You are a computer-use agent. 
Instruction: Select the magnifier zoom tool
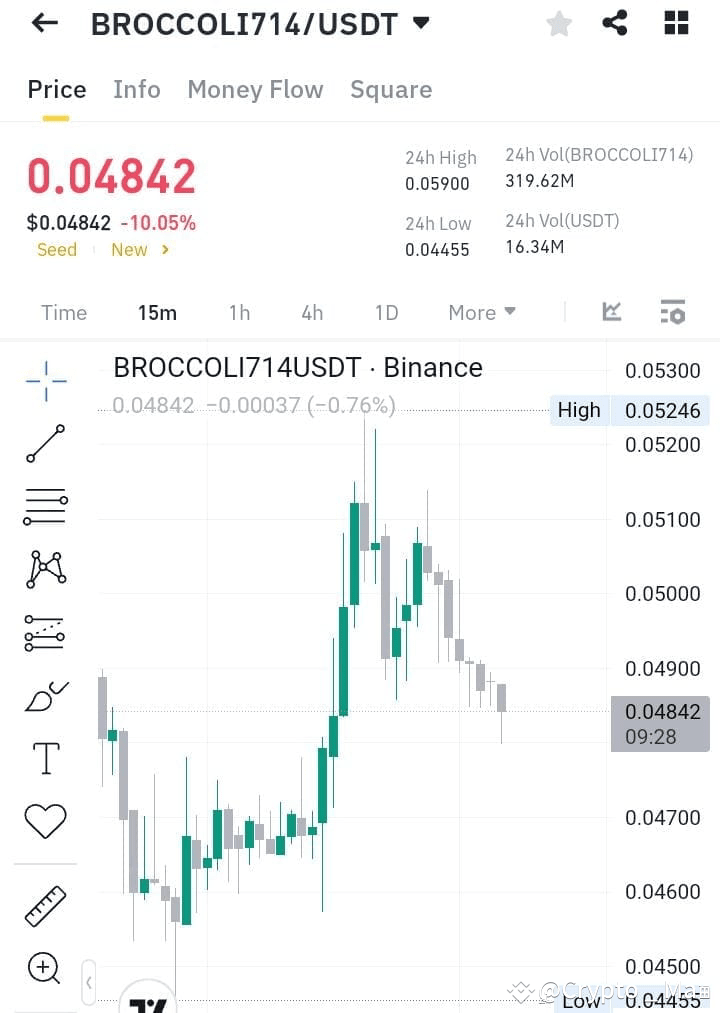tap(44, 968)
